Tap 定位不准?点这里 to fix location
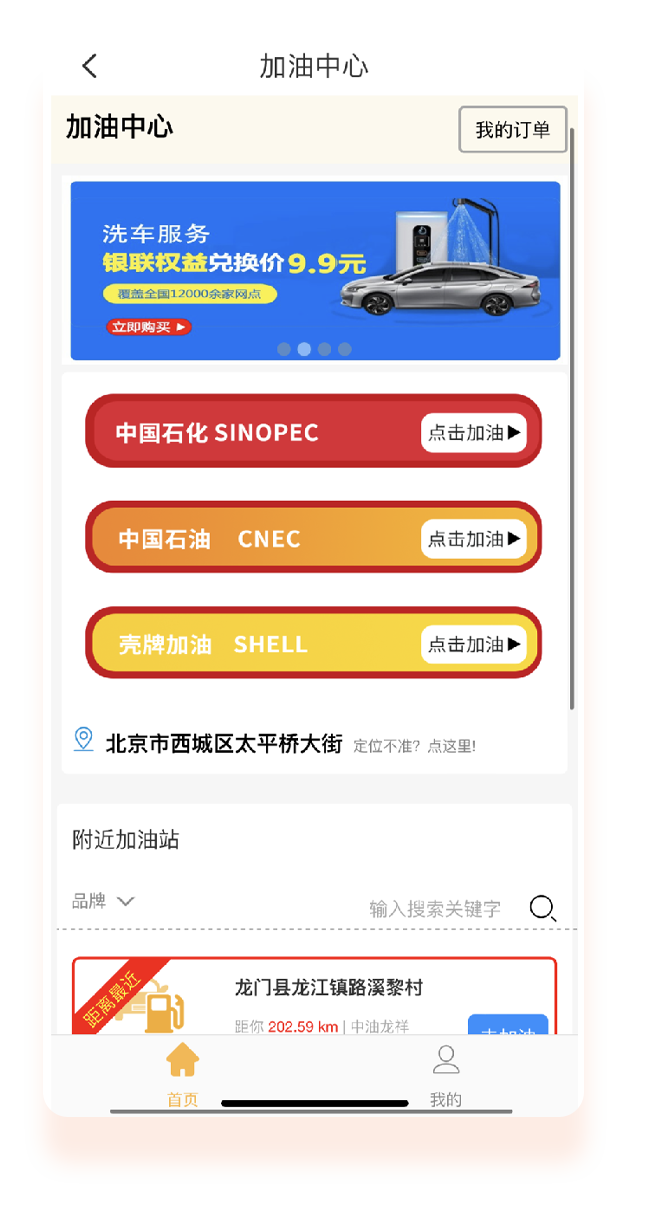The width and height of the screenshot is (665, 1227). coord(415,746)
